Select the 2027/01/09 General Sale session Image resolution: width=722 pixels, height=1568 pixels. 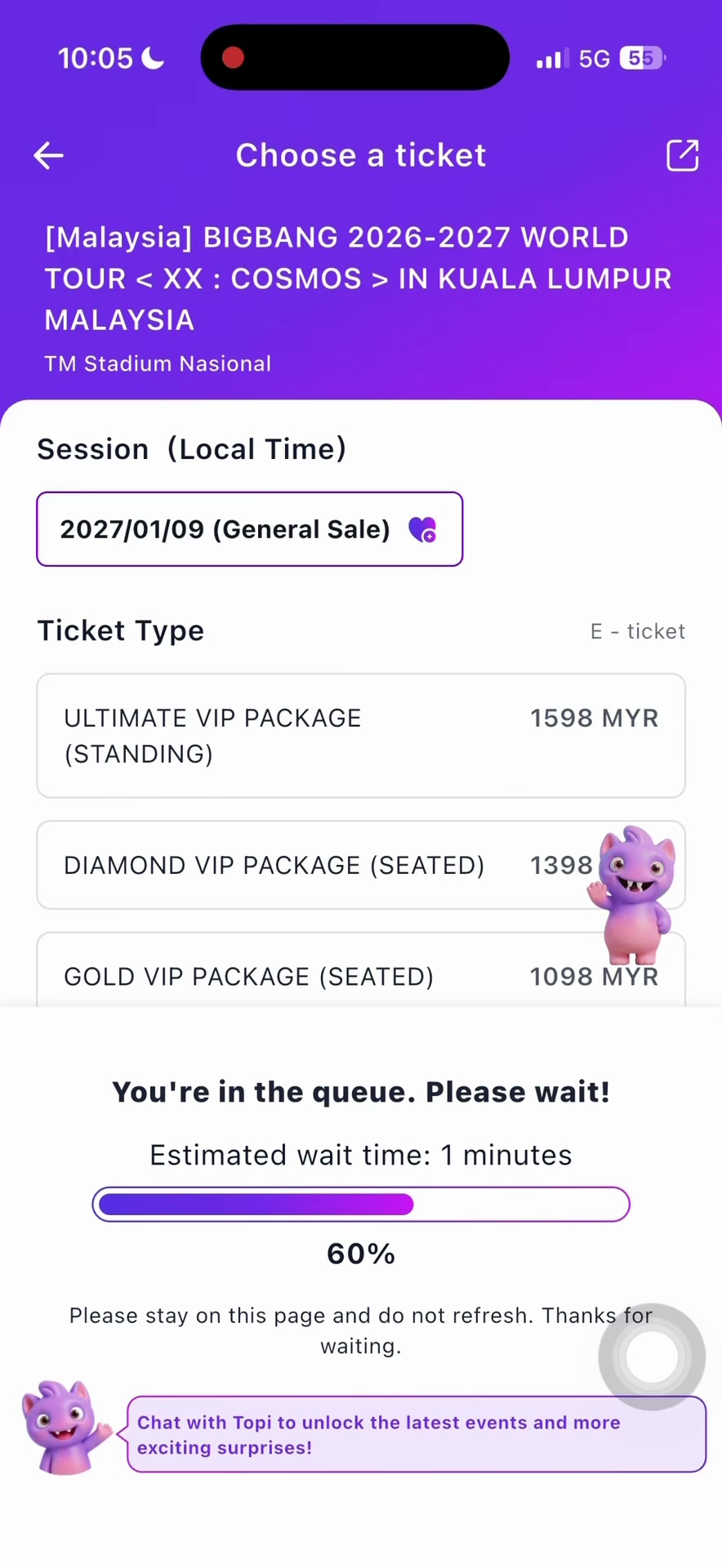coord(249,529)
